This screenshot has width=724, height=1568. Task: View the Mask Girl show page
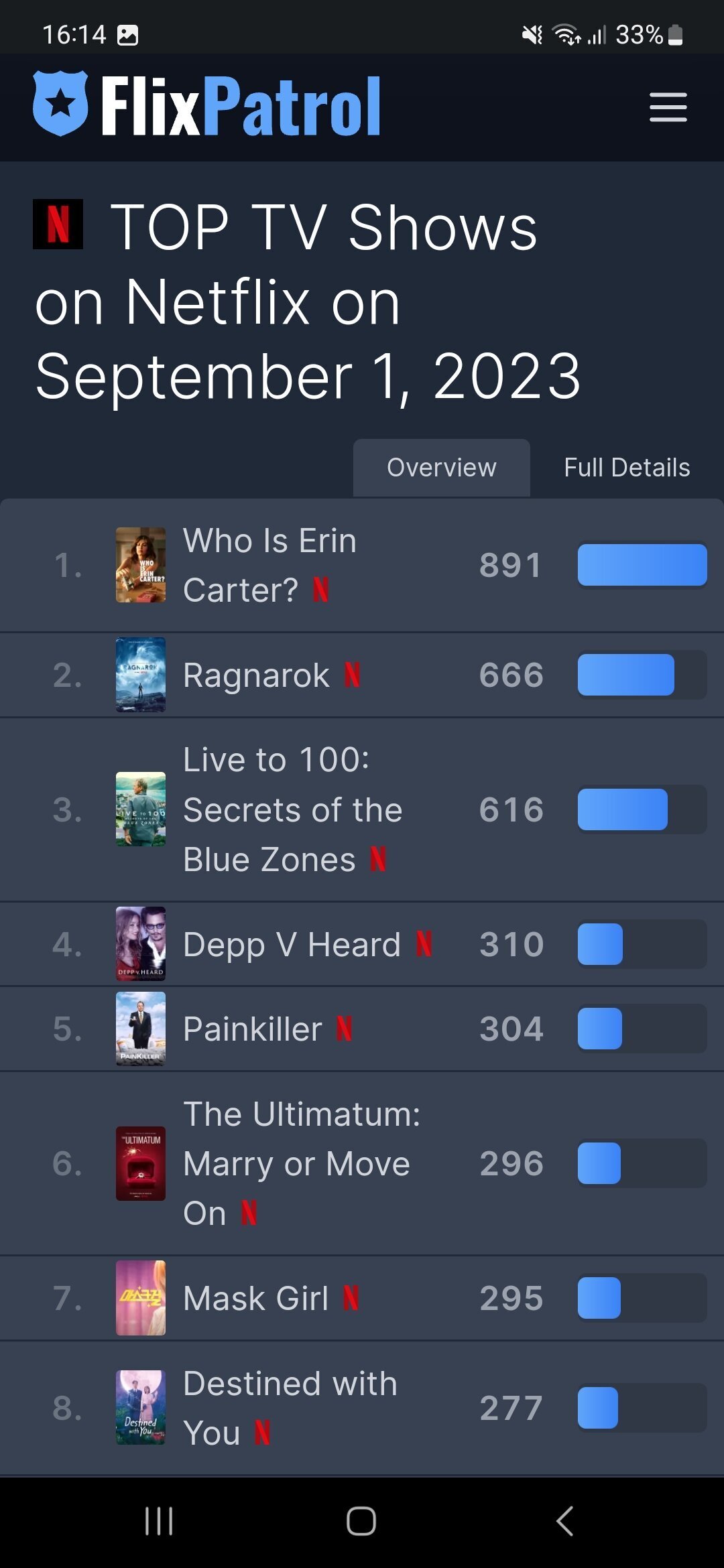tap(255, 1299)
